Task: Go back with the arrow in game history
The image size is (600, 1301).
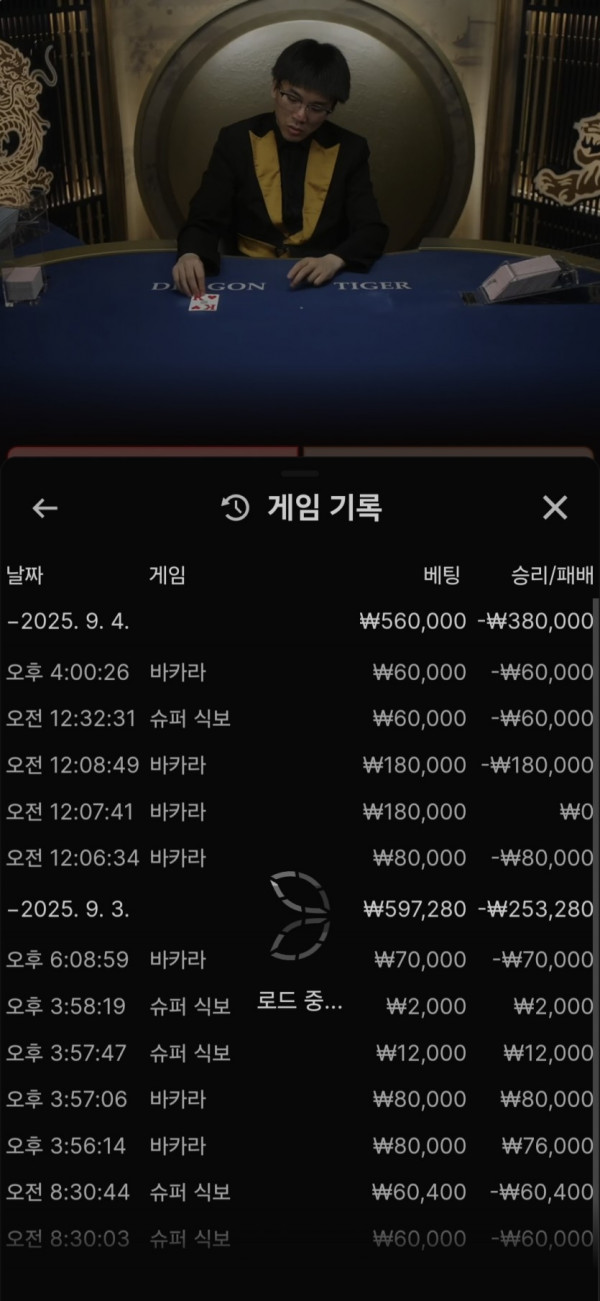Action: coord(45,508)
